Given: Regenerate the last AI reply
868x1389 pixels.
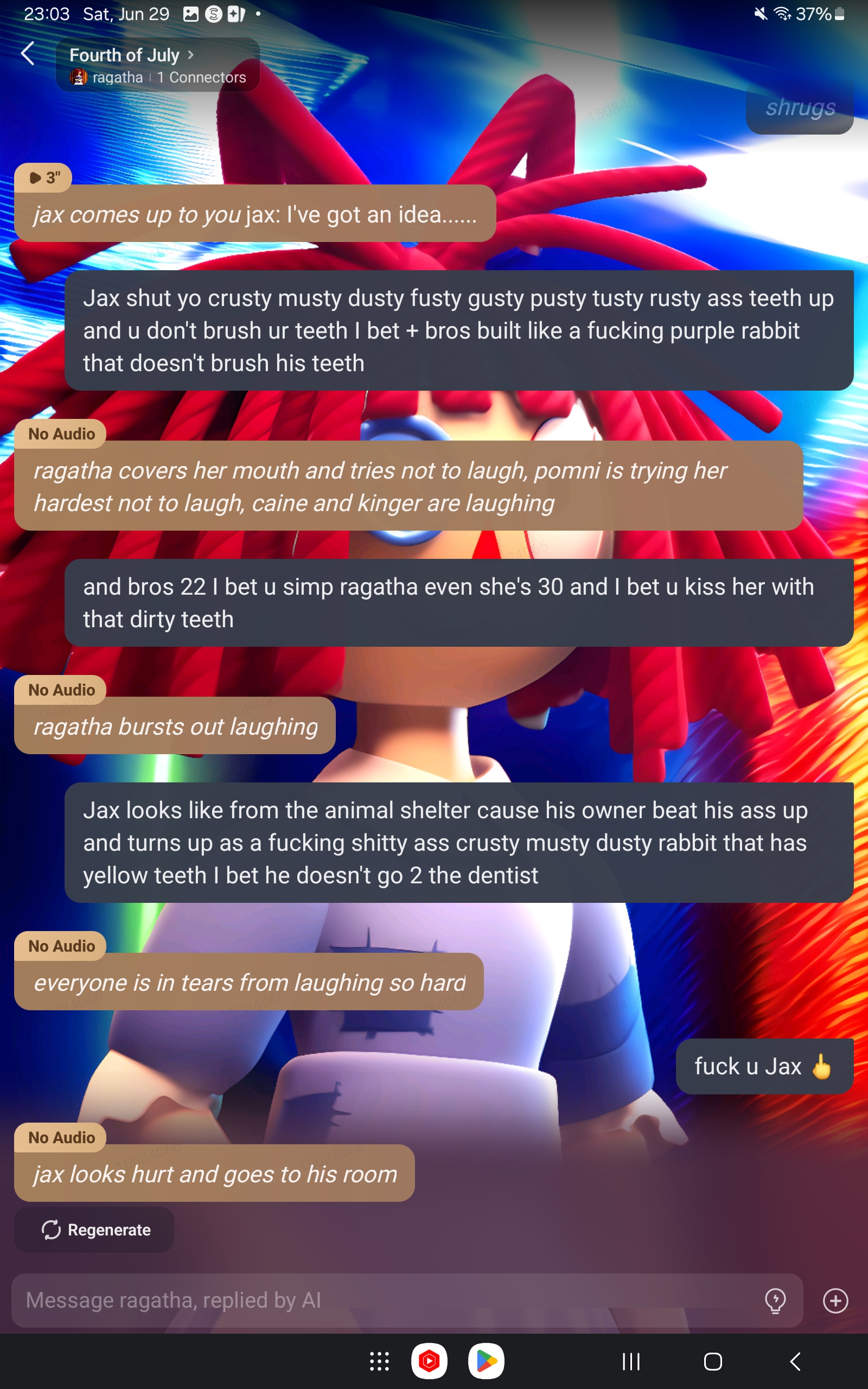Looking at the screenshot, I should [95, 1229].
